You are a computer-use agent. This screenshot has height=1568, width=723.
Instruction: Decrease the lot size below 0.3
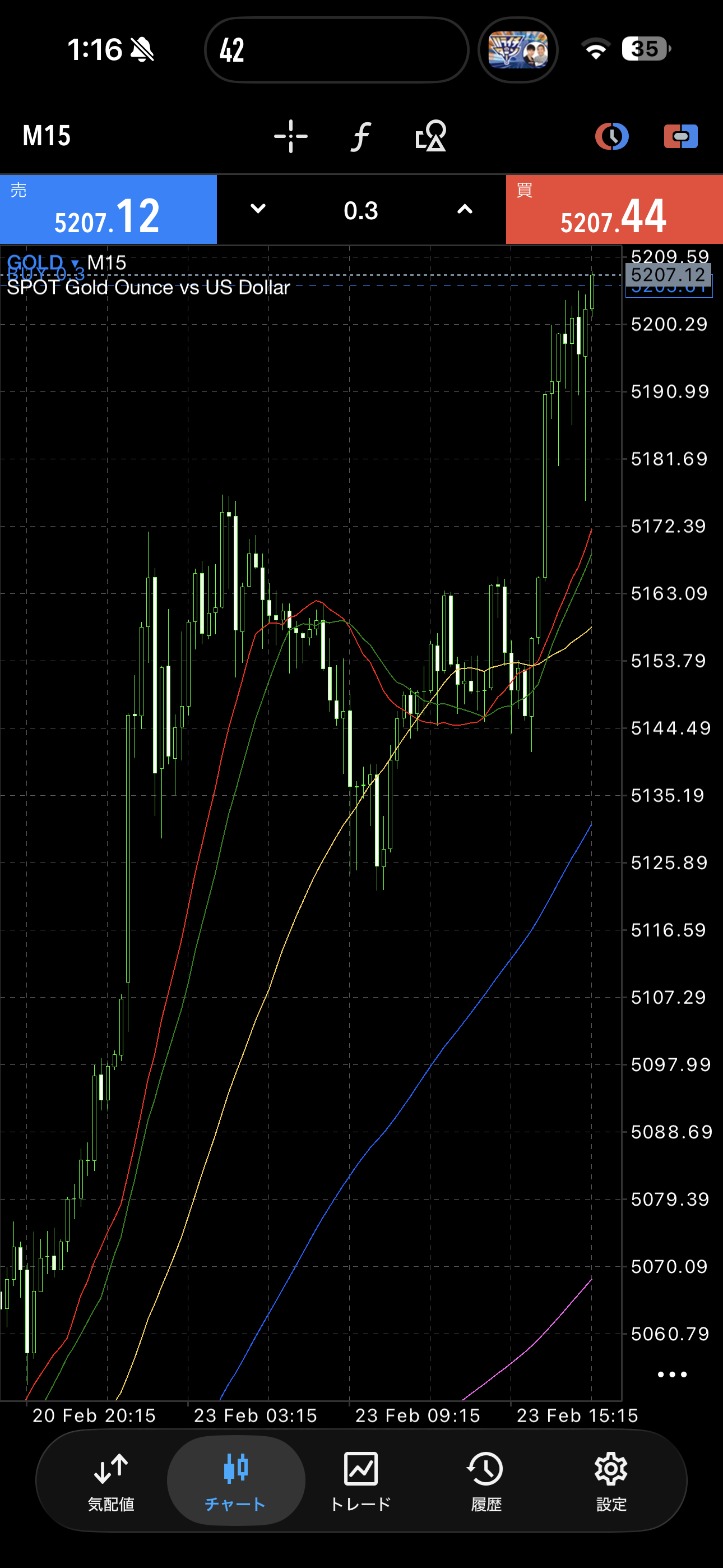click(258, 209)
